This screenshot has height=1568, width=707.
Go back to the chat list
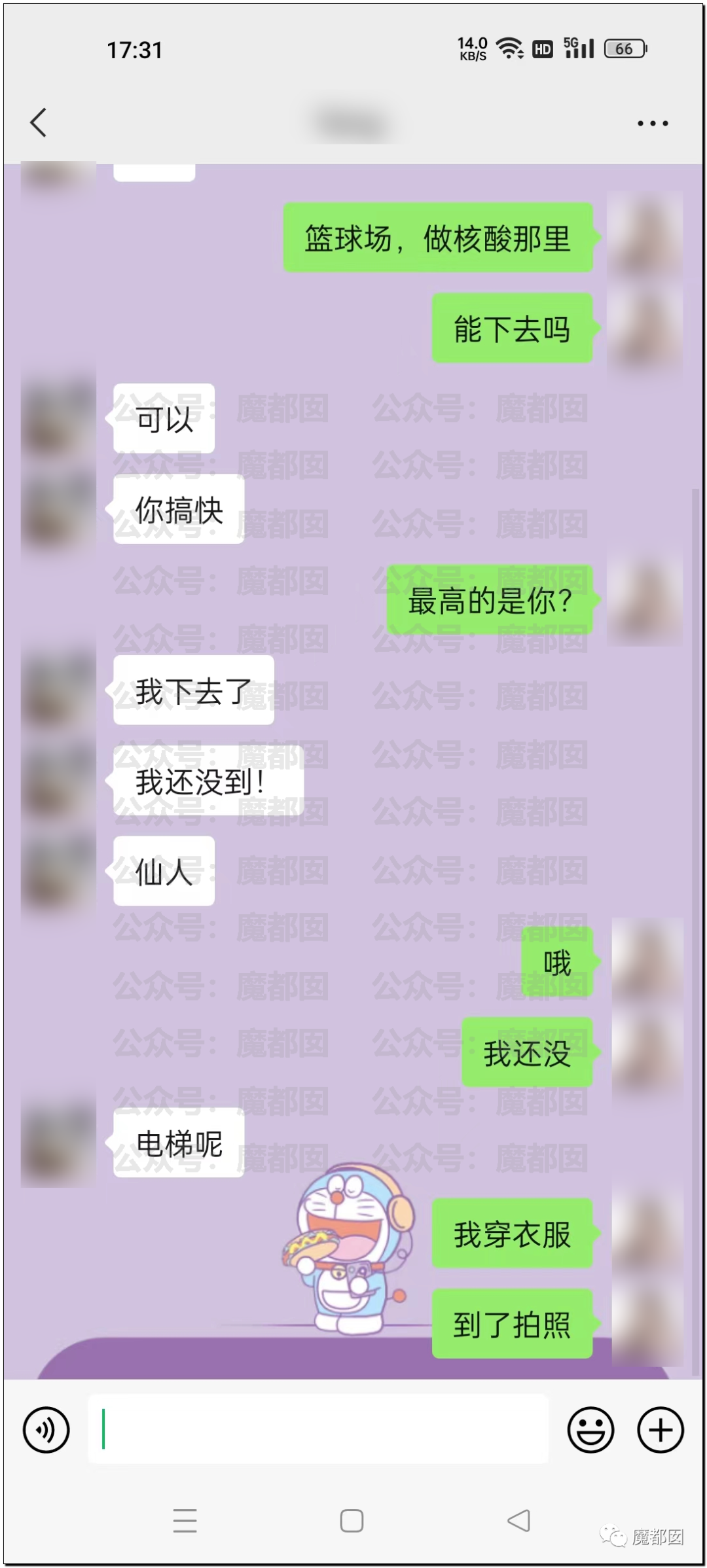tap(39, 122)
